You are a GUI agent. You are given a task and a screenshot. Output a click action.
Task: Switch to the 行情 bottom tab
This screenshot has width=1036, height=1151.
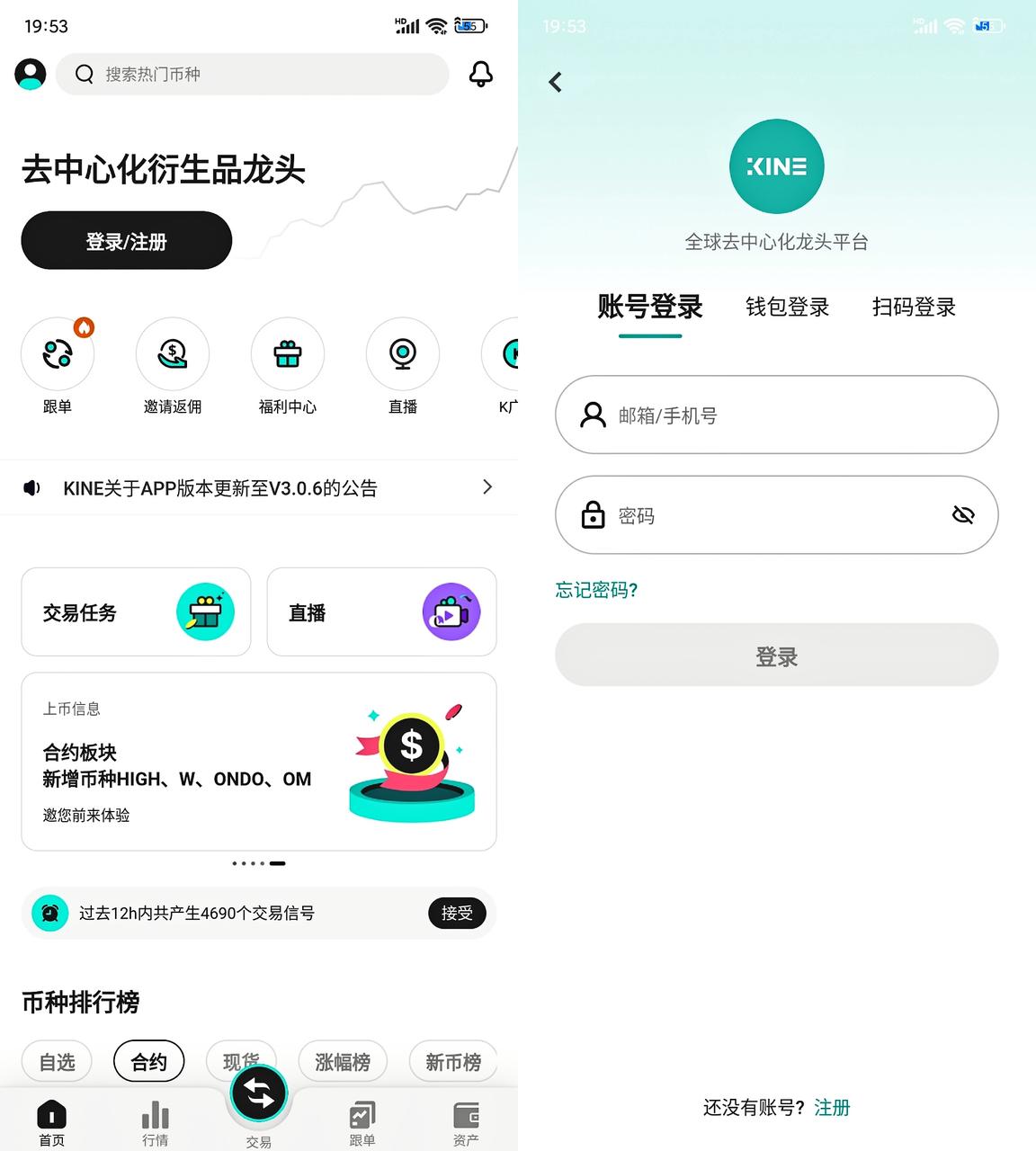point(155,1123)
